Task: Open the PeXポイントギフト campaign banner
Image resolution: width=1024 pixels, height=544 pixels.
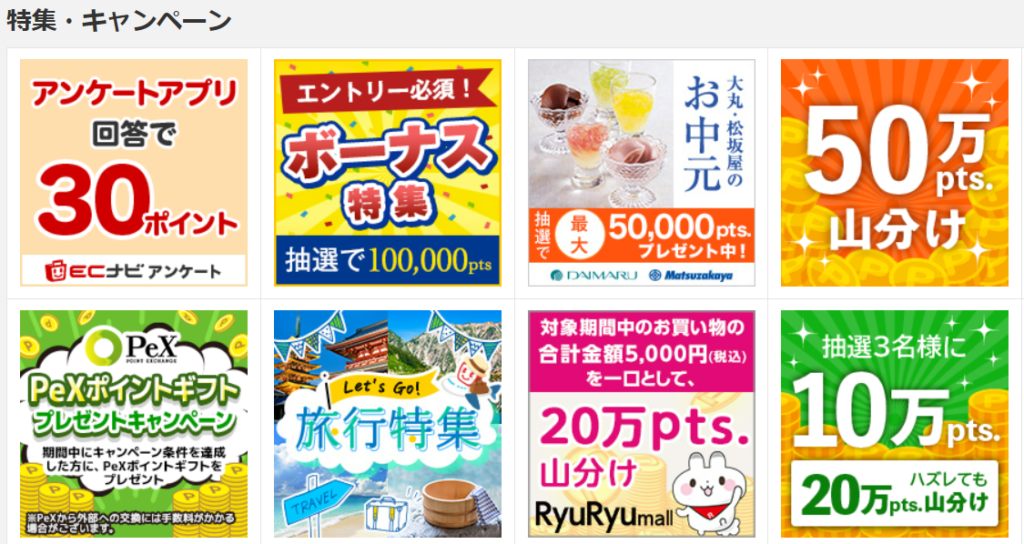Action: [133, 424]
